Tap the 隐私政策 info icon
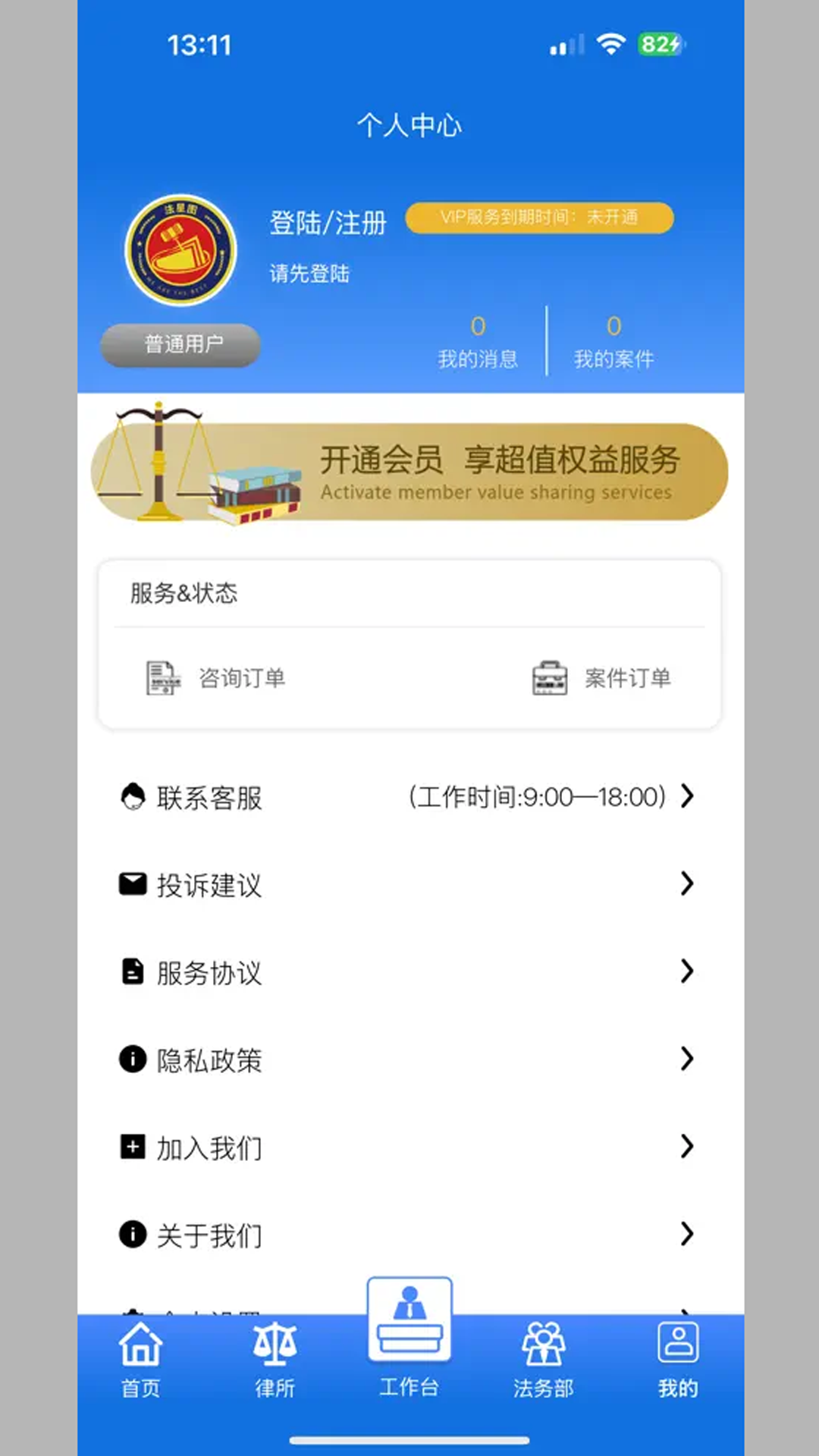819x1456 pixels. [x=133, y=1059]
